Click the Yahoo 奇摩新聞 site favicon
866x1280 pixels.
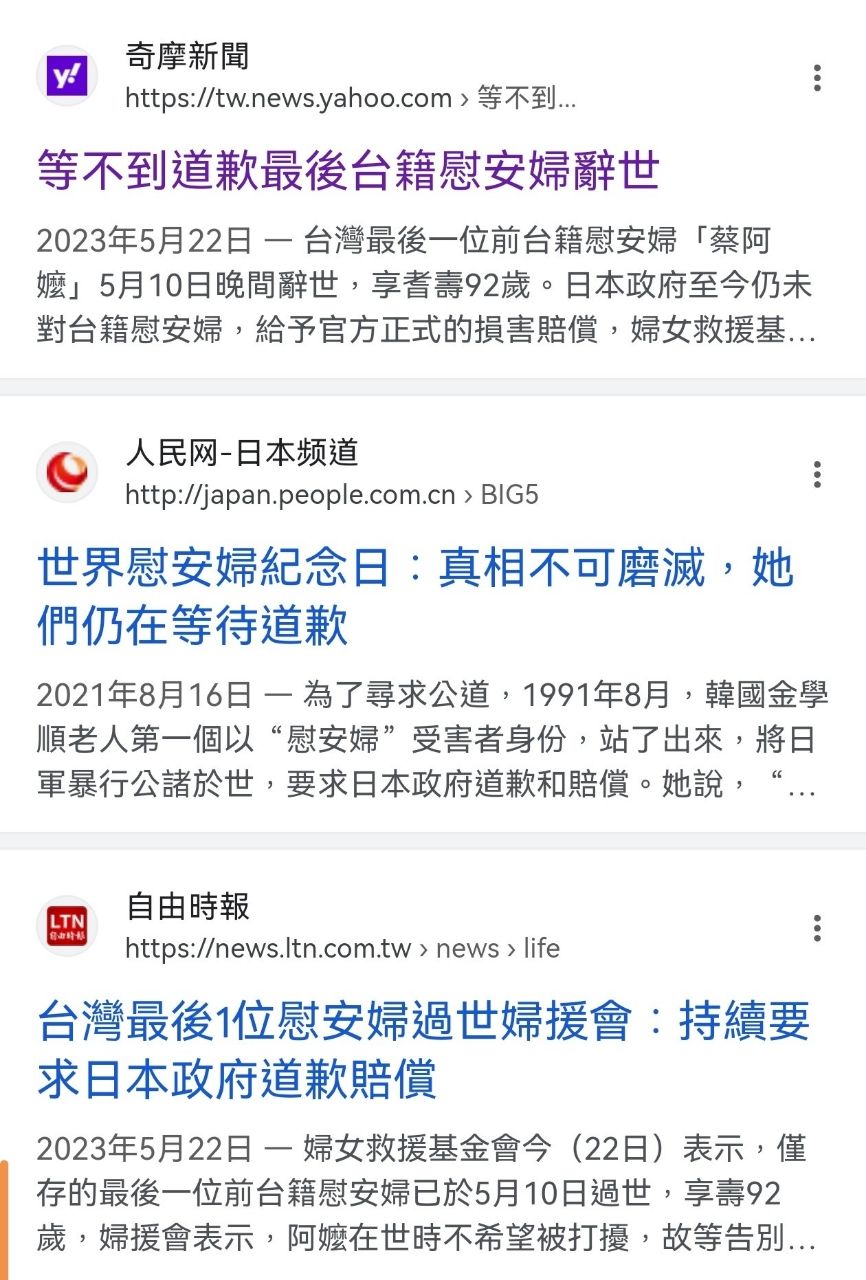tap(66, 77)
